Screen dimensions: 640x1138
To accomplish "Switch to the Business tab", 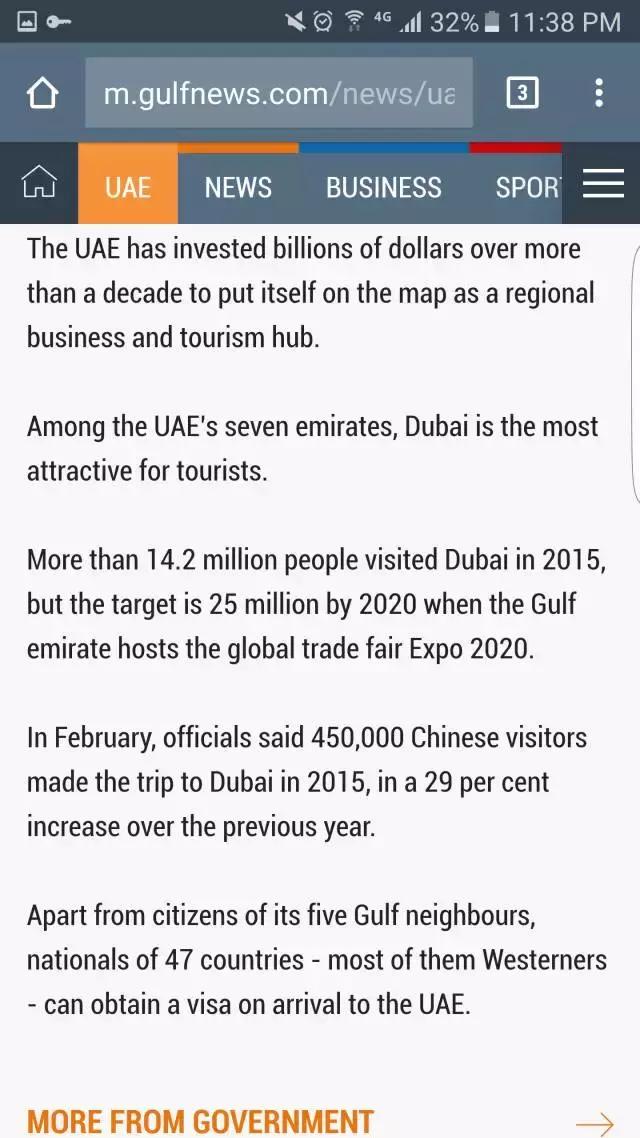I will (383, 187).
